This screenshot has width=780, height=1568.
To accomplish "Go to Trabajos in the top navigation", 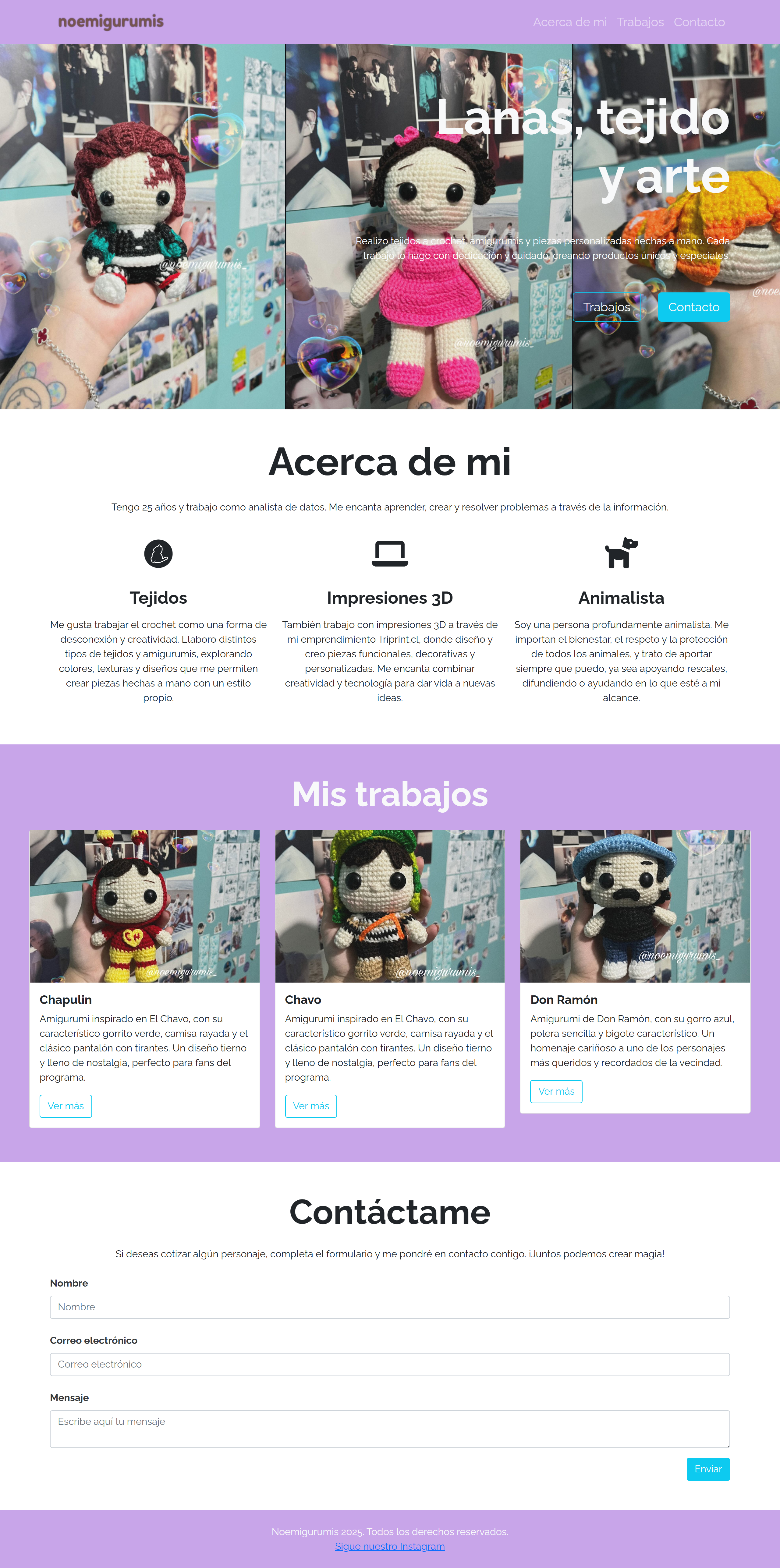I will point(640,22).
